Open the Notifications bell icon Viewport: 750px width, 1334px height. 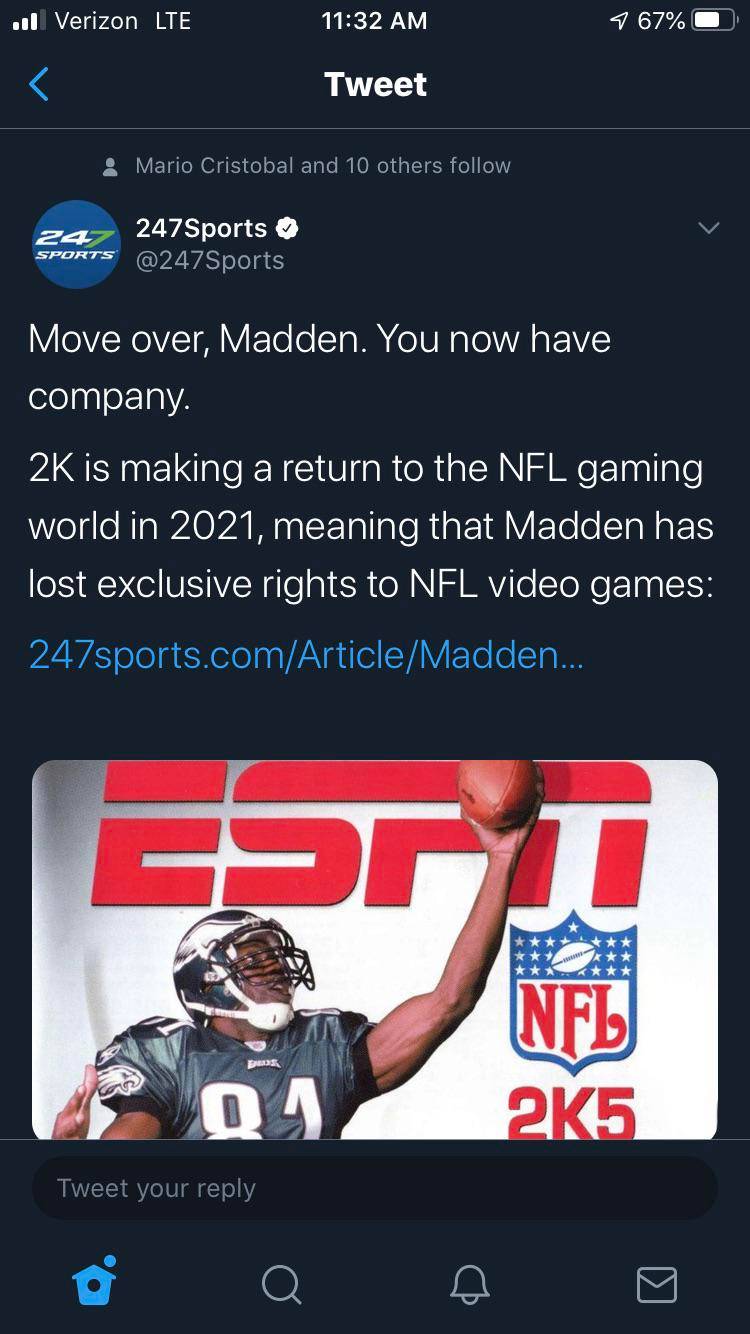tap(469, 1286)
